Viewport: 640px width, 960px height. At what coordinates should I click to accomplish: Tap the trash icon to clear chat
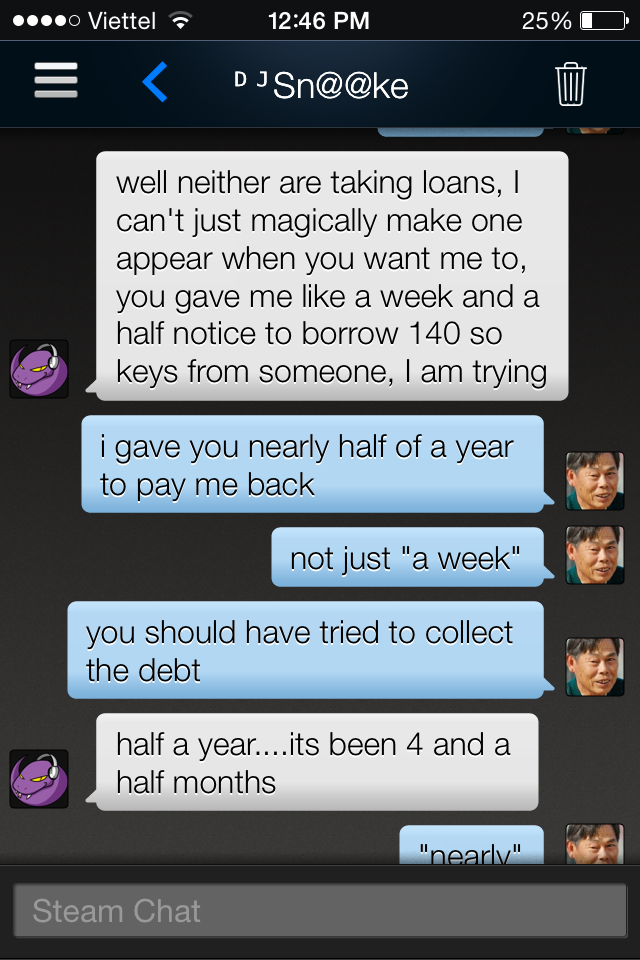click(x=570, y=84)
